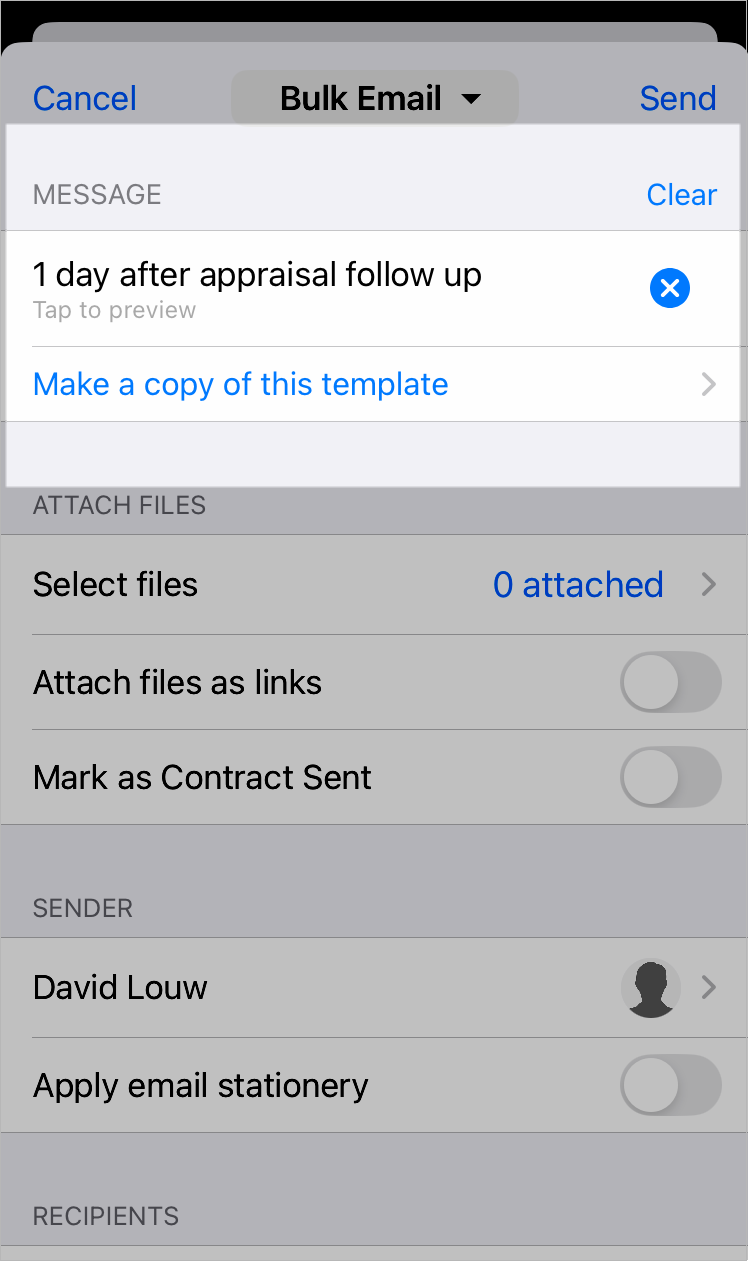Remove the selected template with the X icon
Viewport: 748px width, 1261px height.
(670, 289)
